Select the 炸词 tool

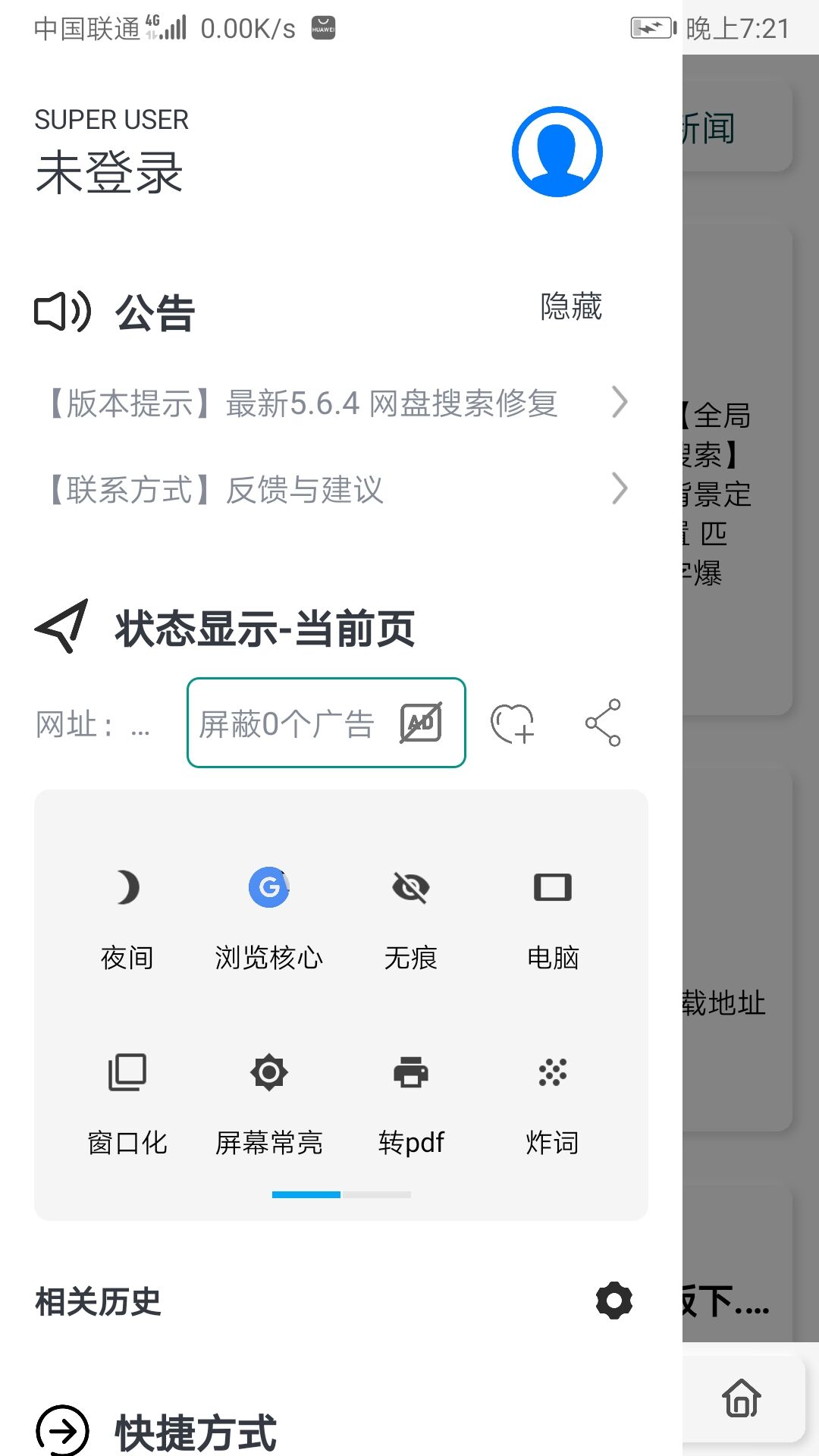(x=553, y=1101)
